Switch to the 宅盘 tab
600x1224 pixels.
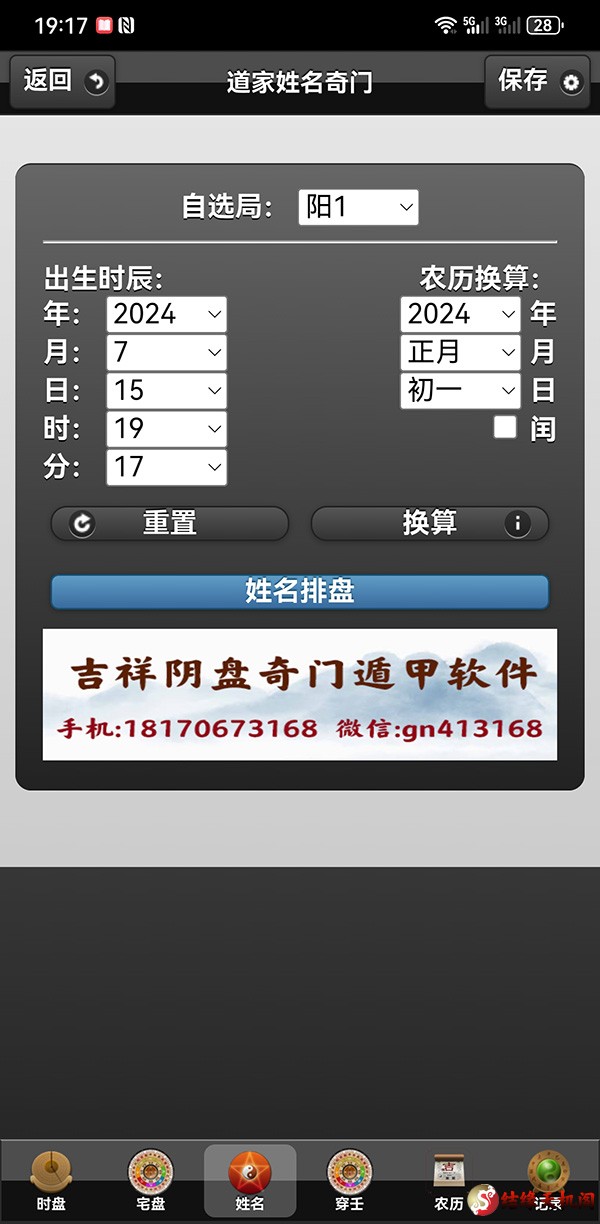150,1181
